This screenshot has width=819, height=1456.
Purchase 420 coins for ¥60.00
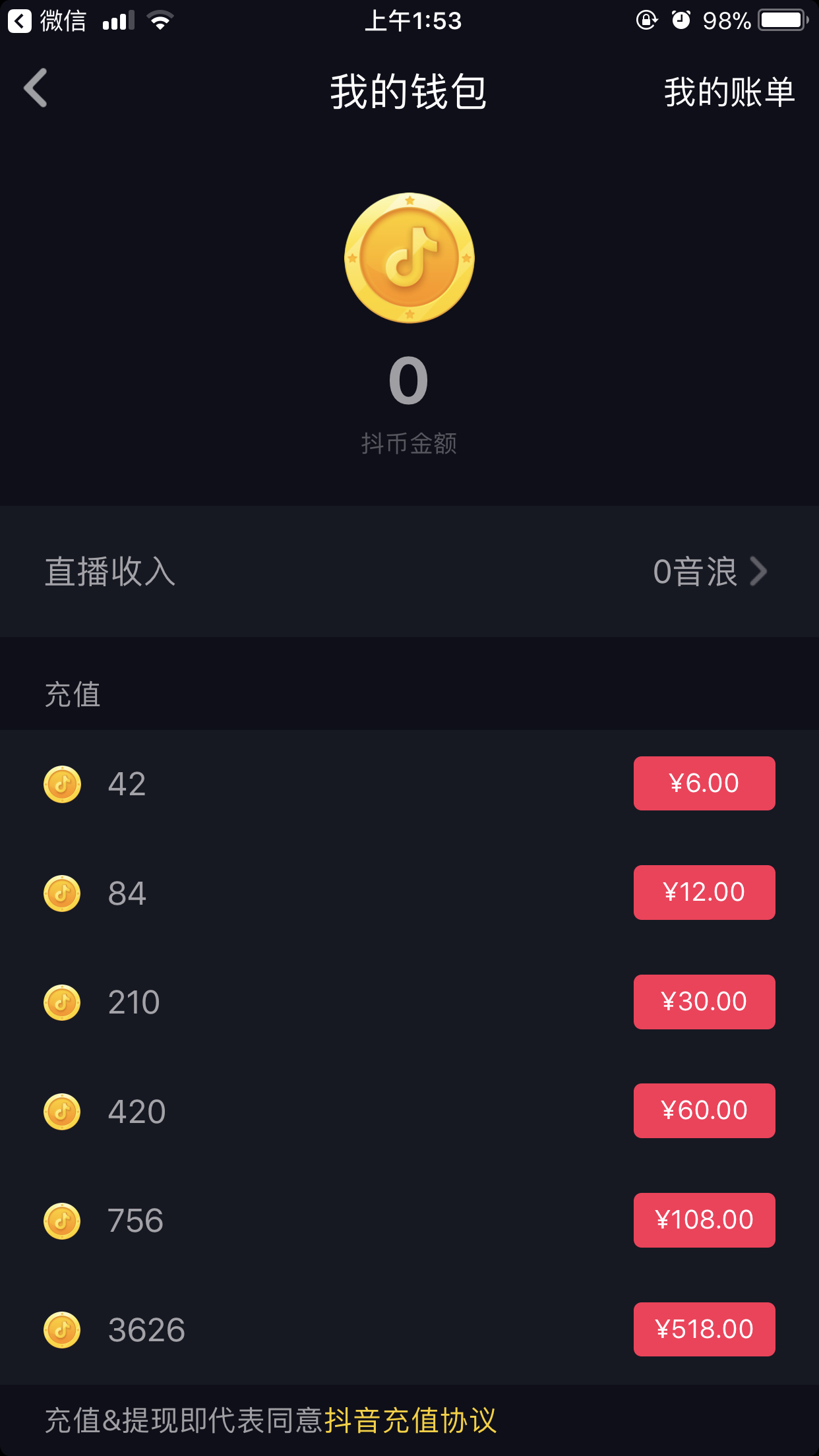coord(704,1110)
